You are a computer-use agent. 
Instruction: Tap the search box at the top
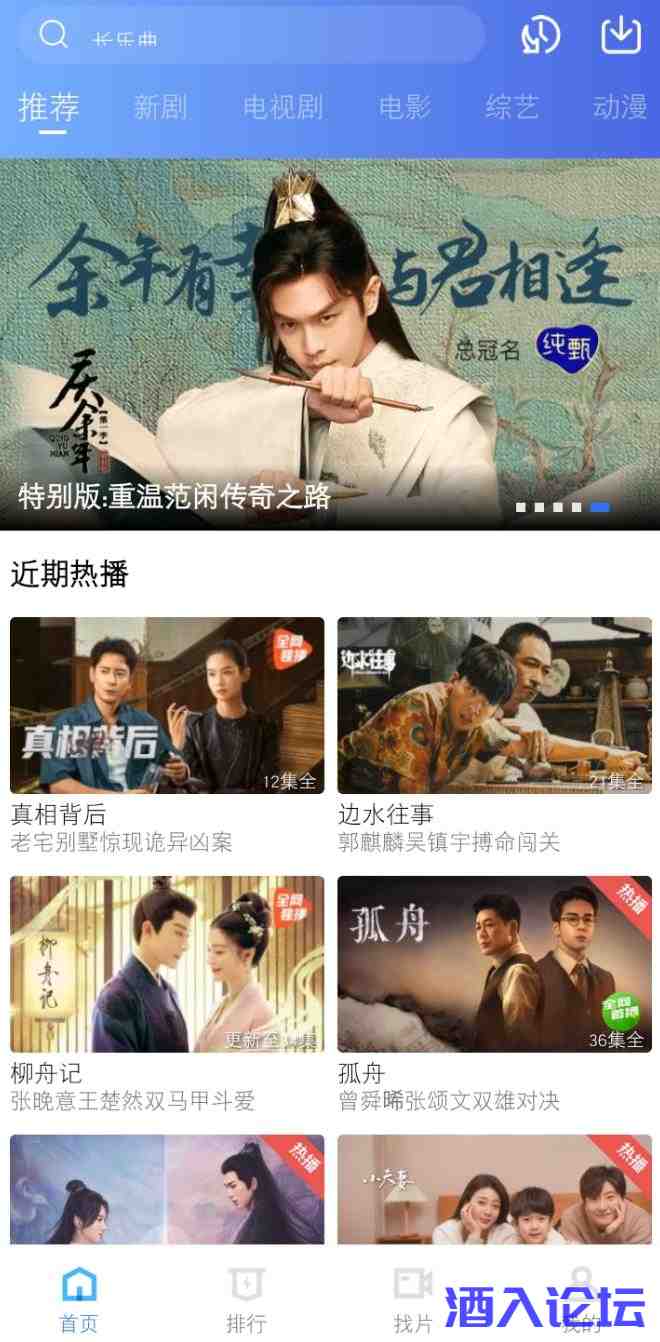(250, 37)
